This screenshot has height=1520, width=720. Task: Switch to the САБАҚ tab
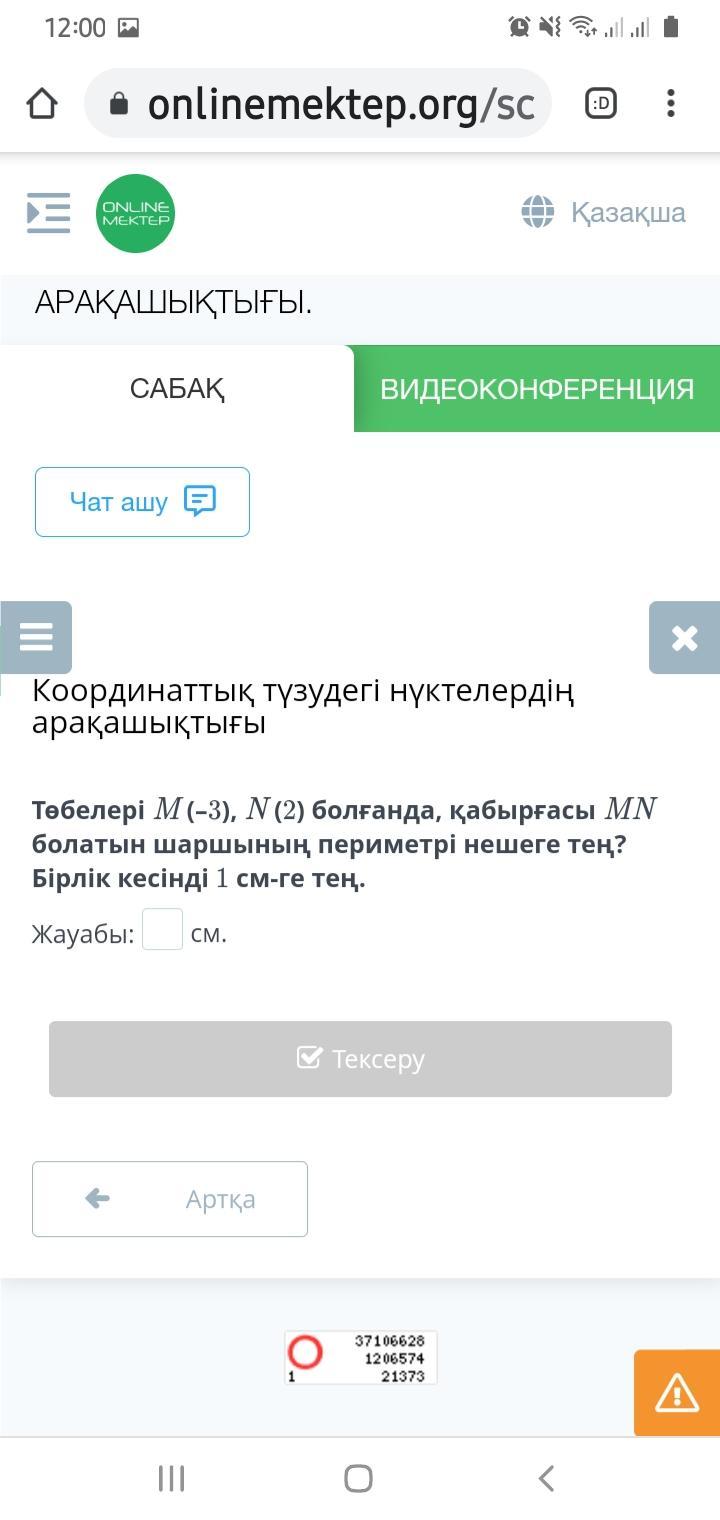(177, 389)
